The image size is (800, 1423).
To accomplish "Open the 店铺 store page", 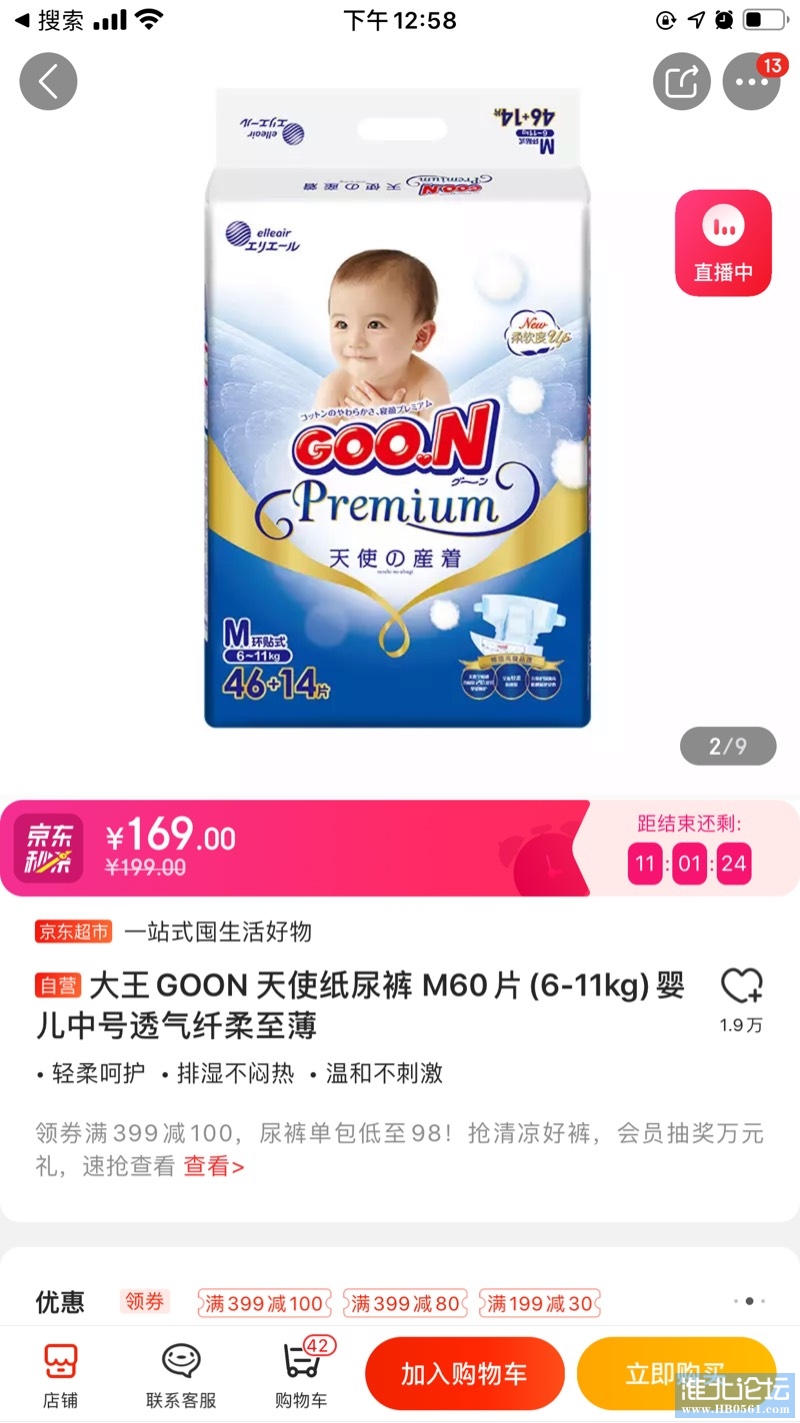I will click(61, 1375).
